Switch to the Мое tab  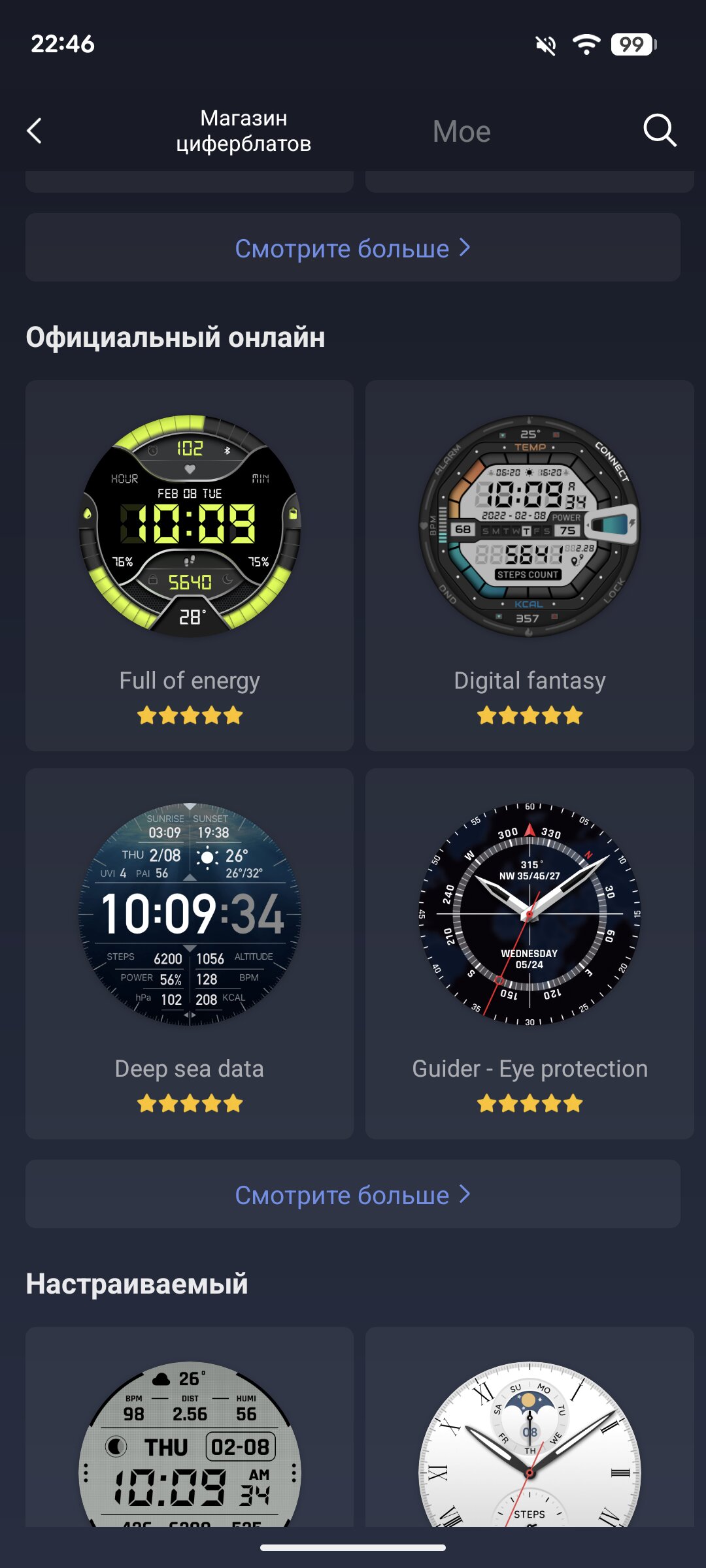(462, 131)
